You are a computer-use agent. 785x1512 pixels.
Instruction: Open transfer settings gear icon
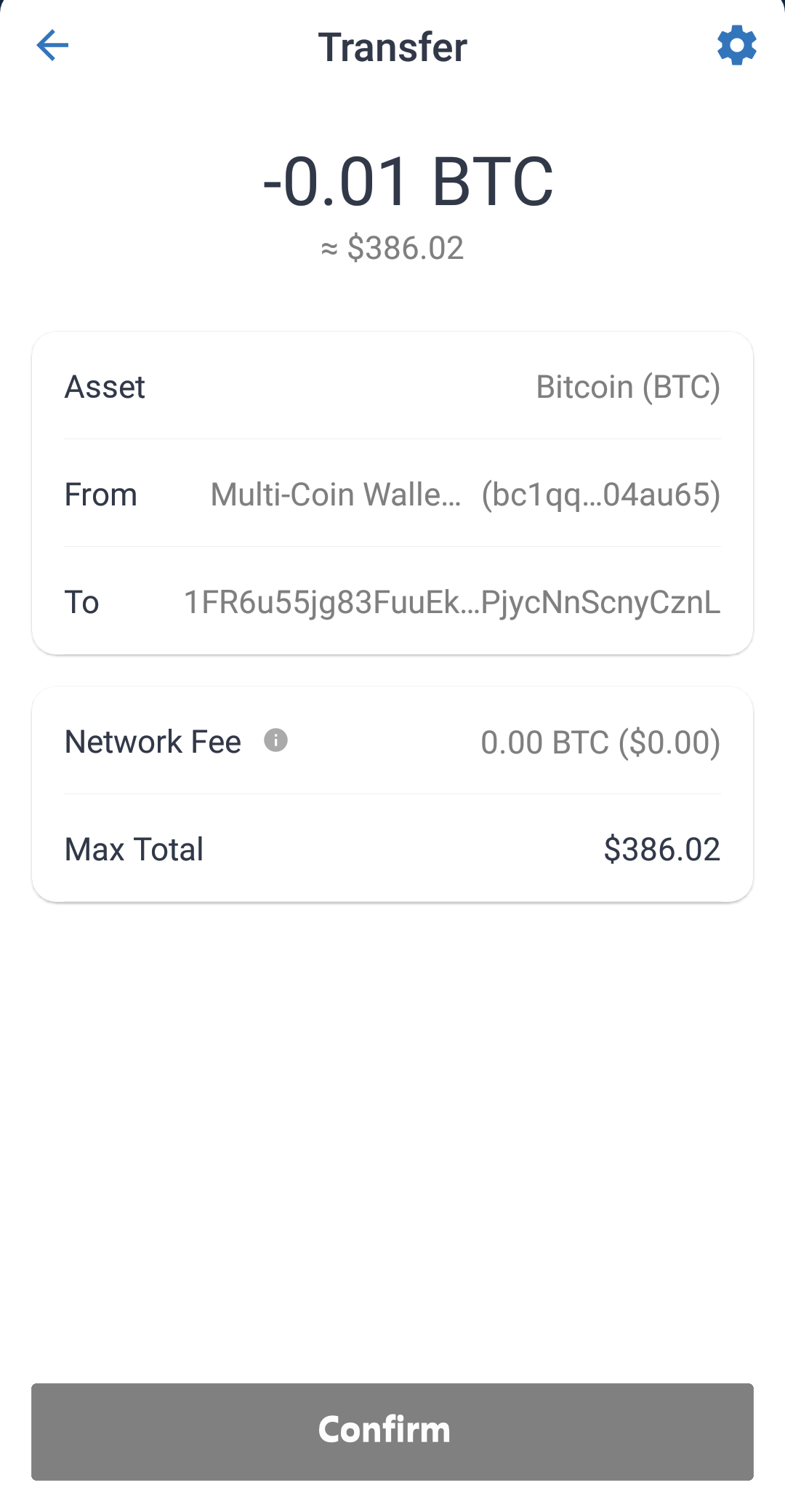[737, 45]
